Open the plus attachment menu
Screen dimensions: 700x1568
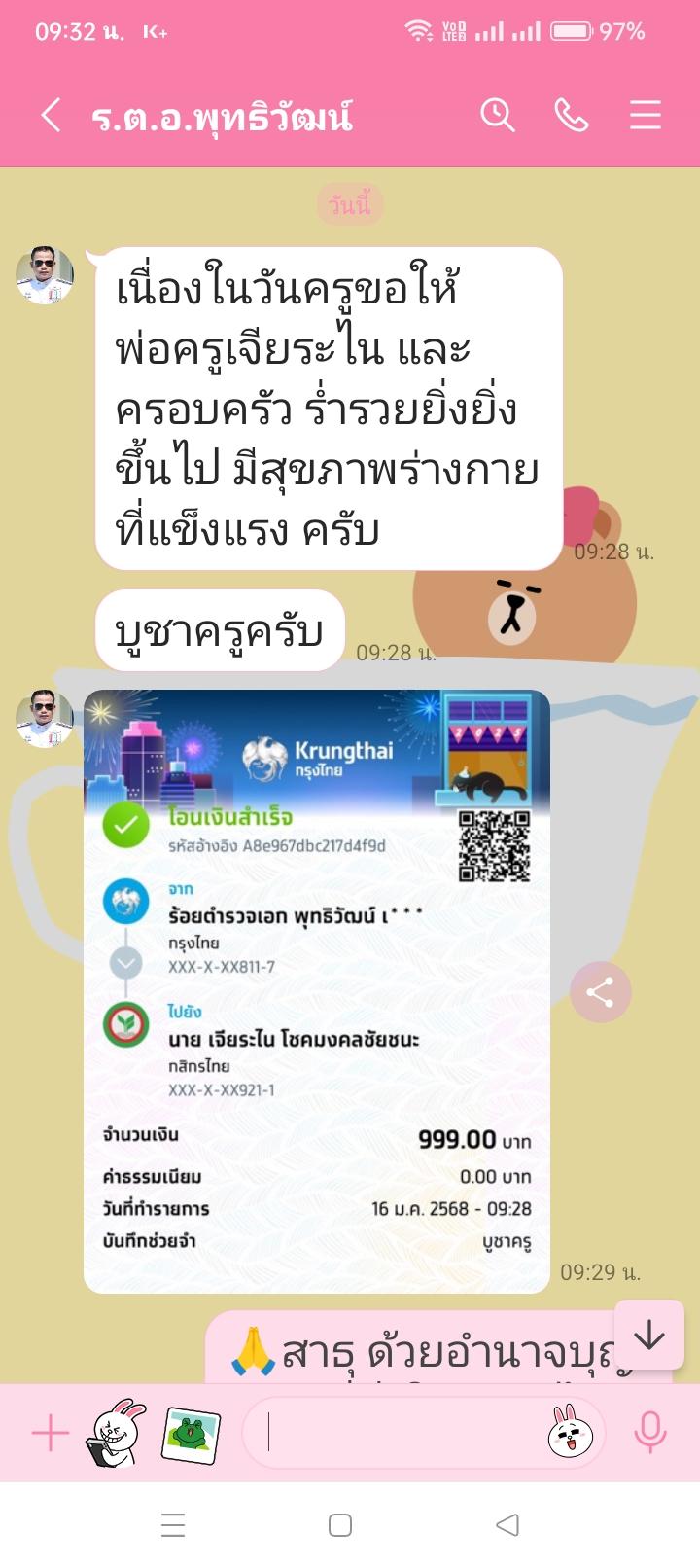[x=50, y=1433]
